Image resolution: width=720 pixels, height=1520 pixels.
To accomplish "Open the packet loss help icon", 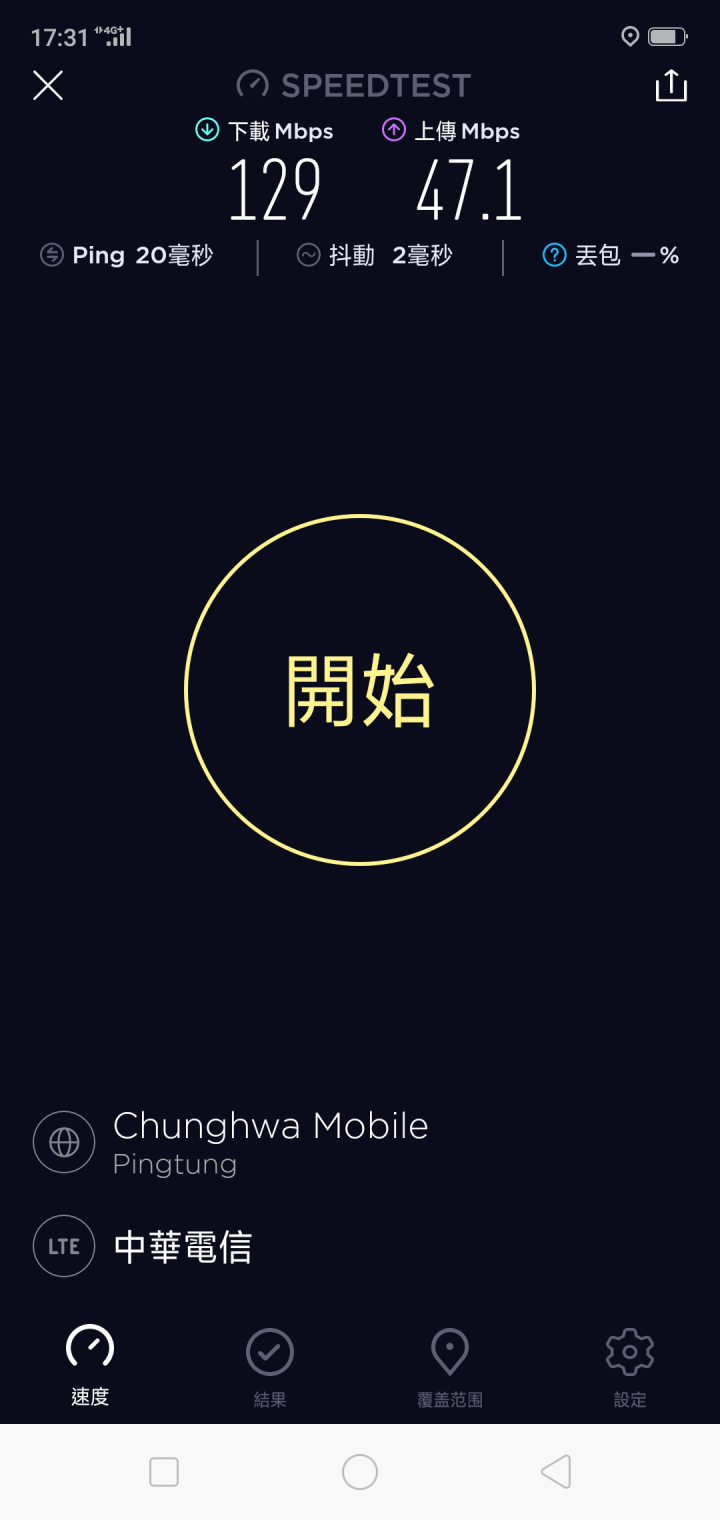I will click(x=554, y=256).
